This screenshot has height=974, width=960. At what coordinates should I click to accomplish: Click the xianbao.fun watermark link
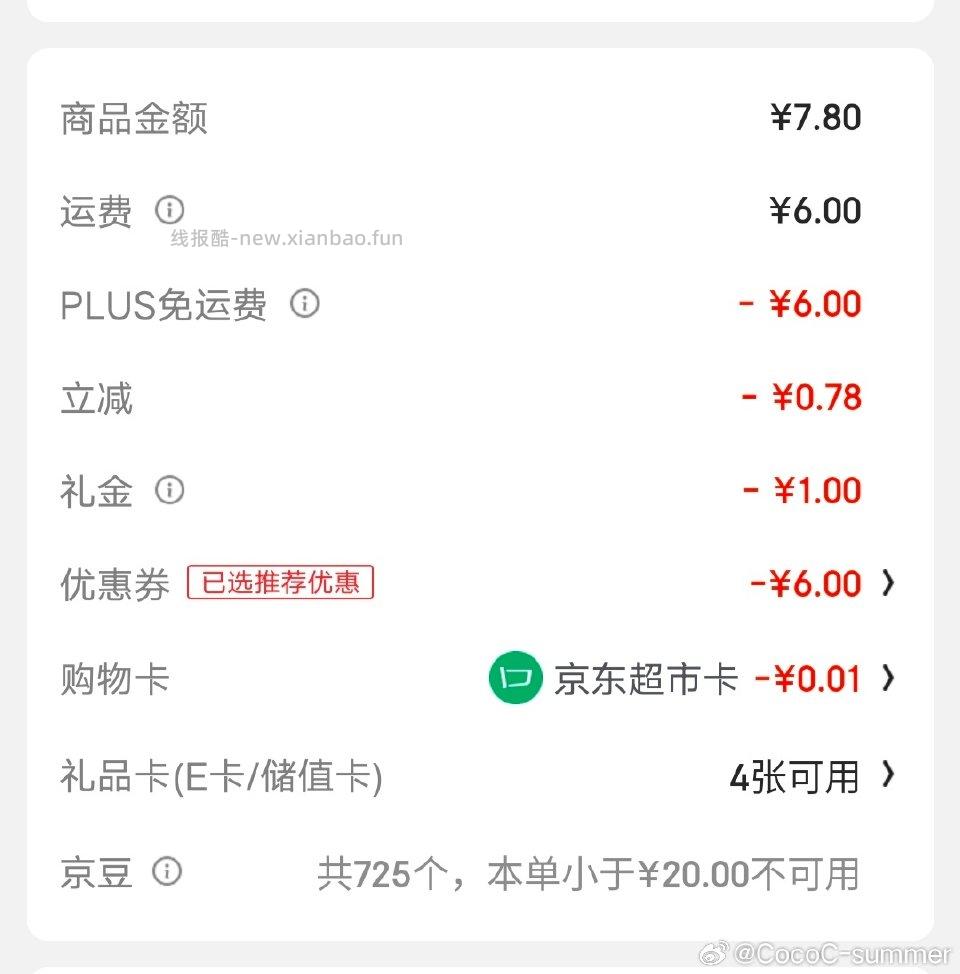pos(285,238)
